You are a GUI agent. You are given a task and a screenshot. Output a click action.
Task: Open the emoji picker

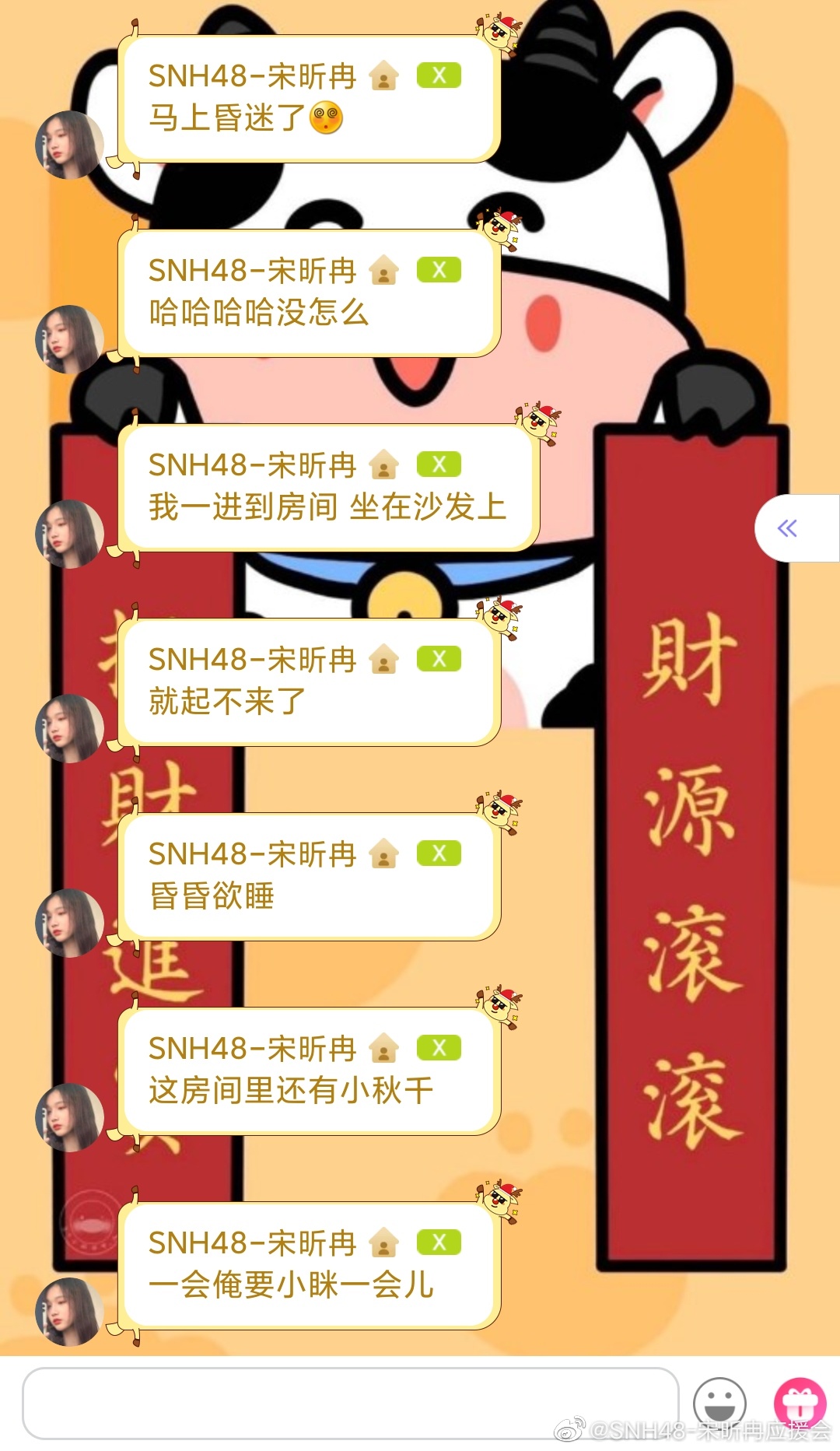(x=719, y=1404)
